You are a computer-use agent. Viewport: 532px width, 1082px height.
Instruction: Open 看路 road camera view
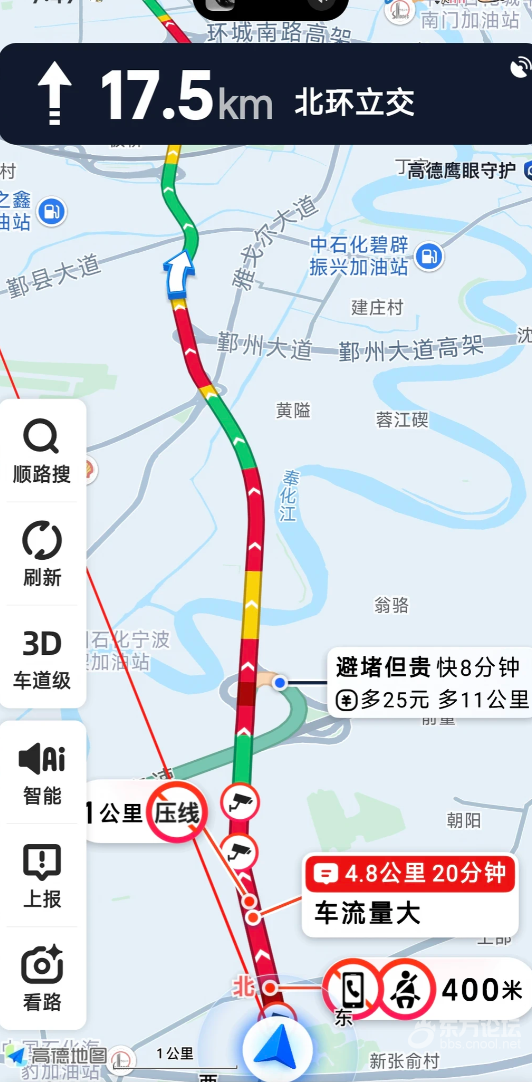(x=42, y=980)
